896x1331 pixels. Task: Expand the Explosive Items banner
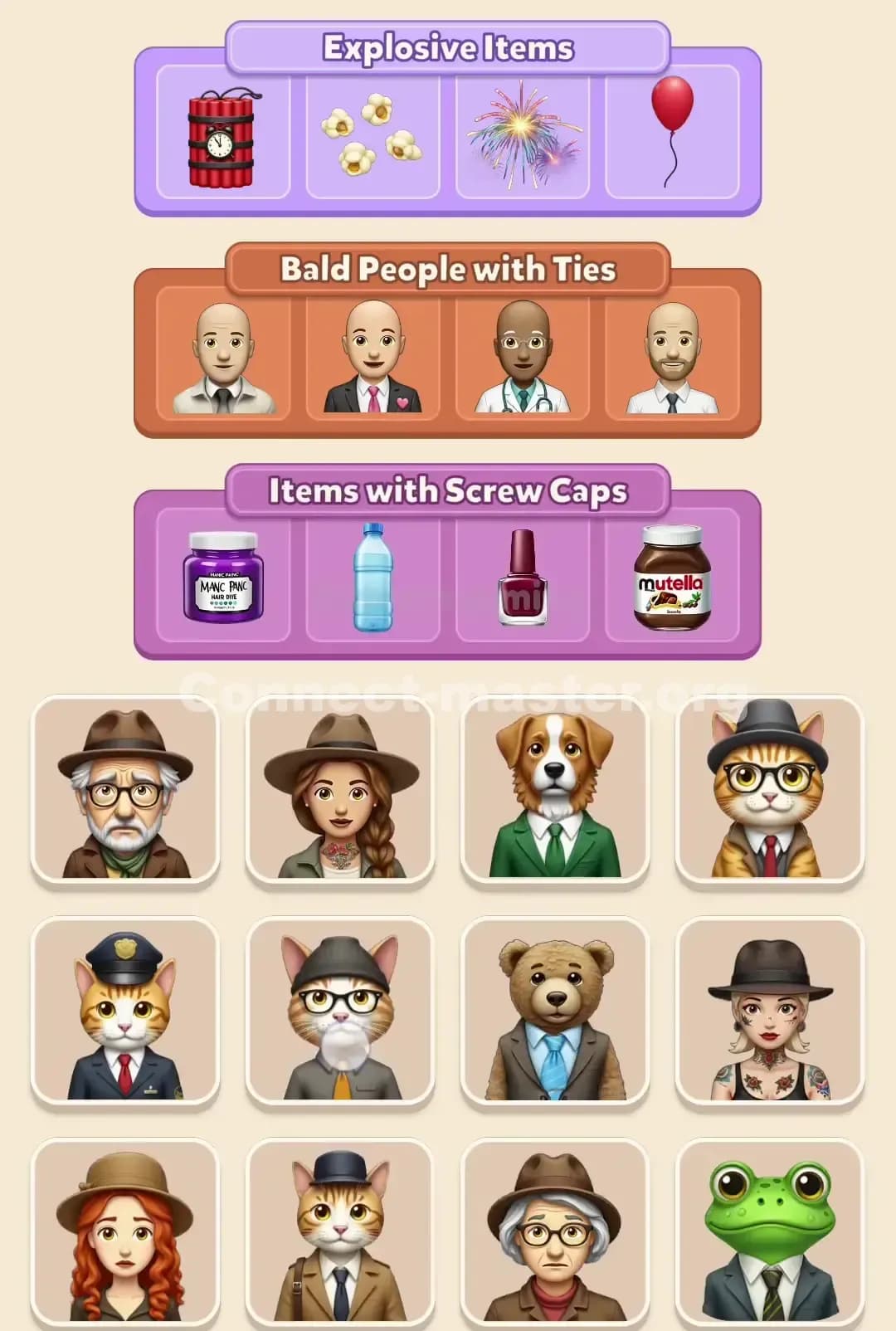[x=448, y=48]
